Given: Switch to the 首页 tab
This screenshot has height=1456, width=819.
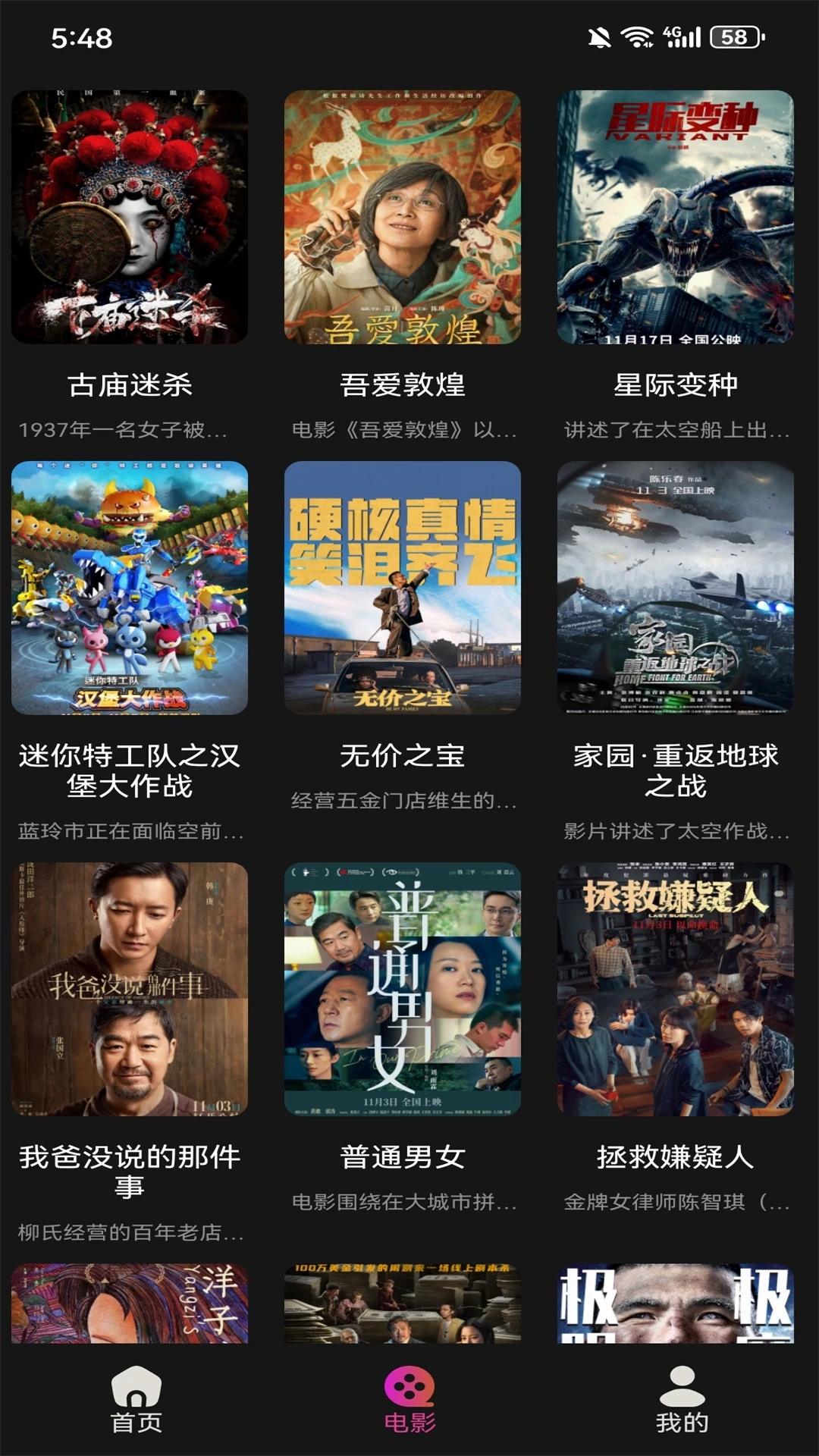Looking at the screenshot, I should [135, 1418].
